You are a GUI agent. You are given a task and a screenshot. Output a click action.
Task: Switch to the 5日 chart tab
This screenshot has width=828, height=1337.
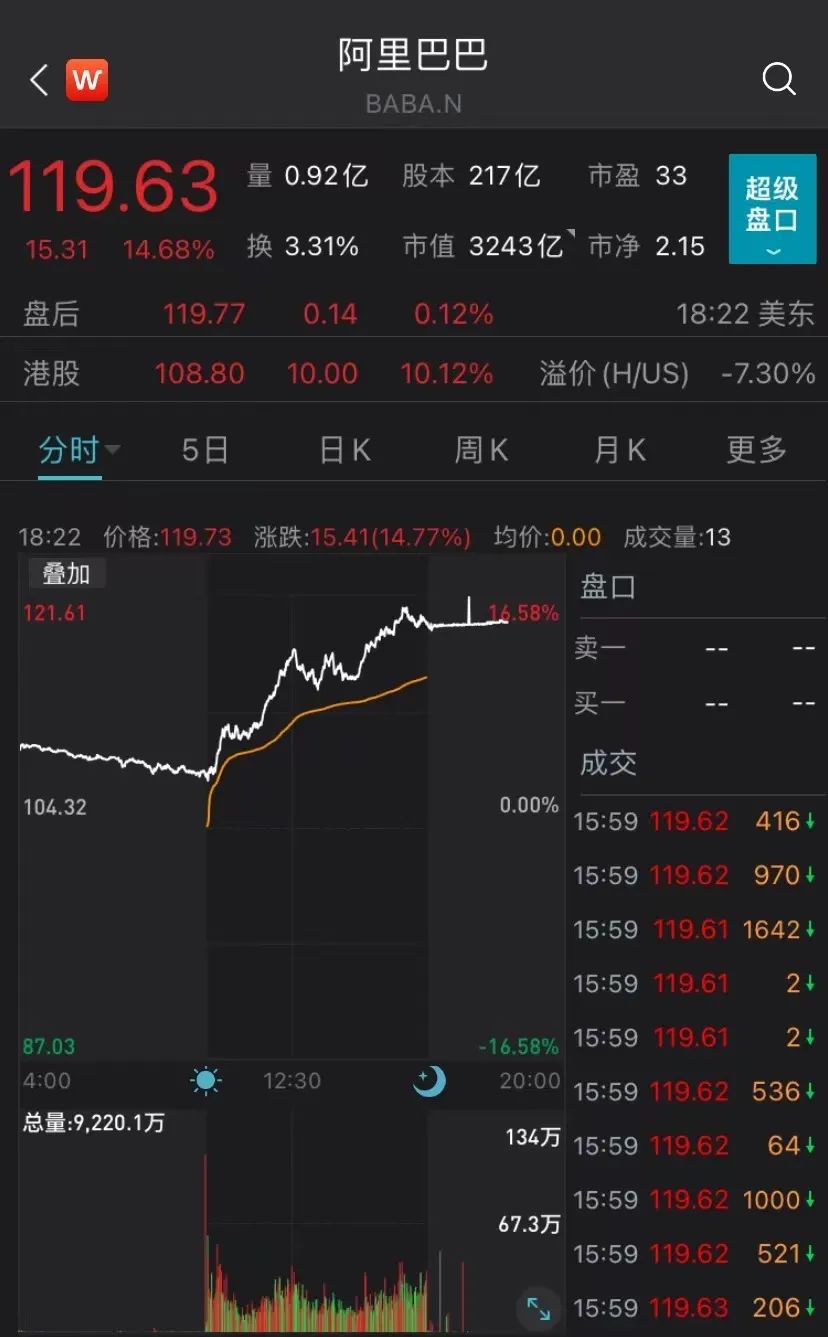[205, 450]
